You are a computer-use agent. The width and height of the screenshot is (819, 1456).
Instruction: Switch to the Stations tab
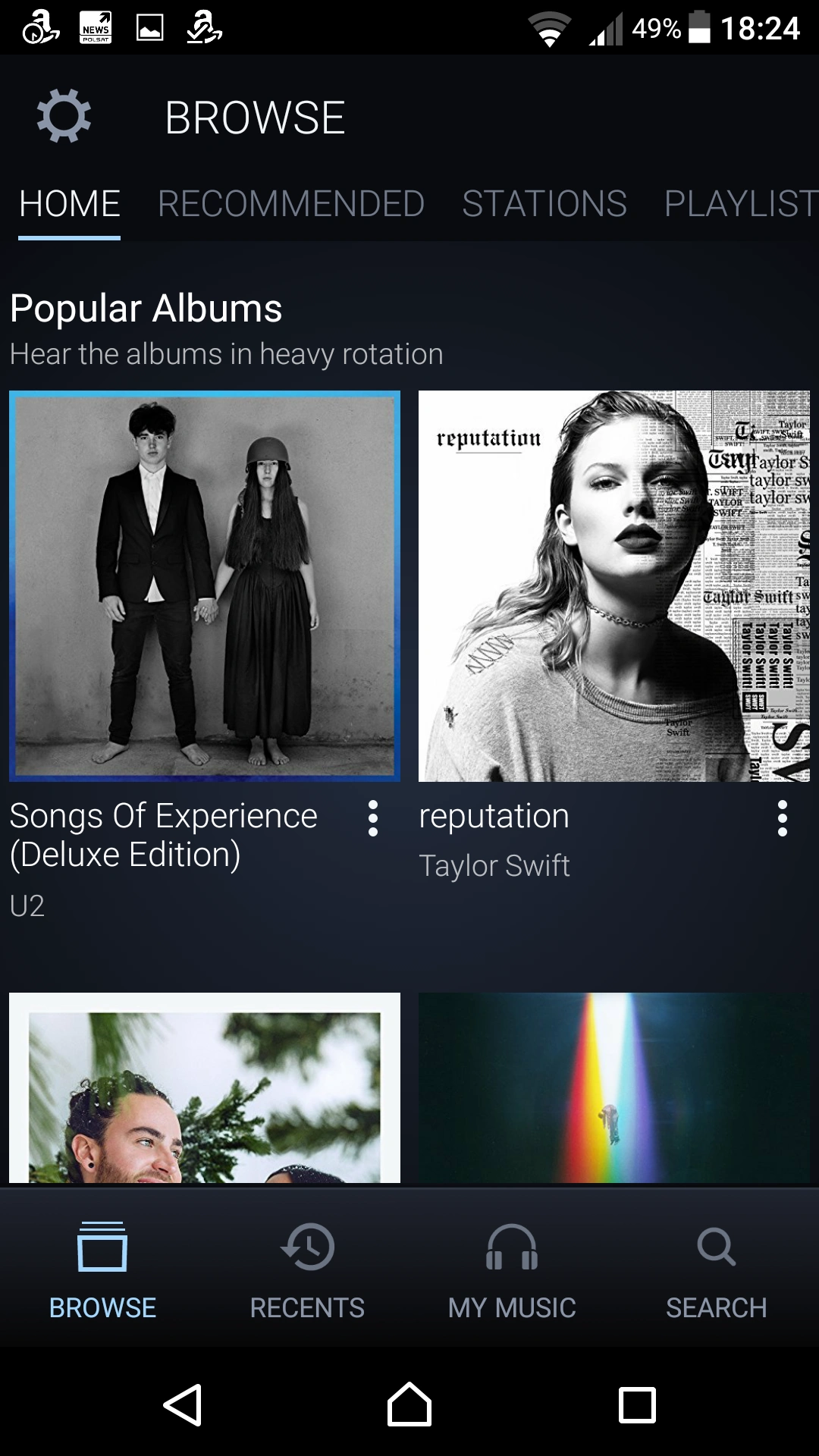(x=544, y=204)
